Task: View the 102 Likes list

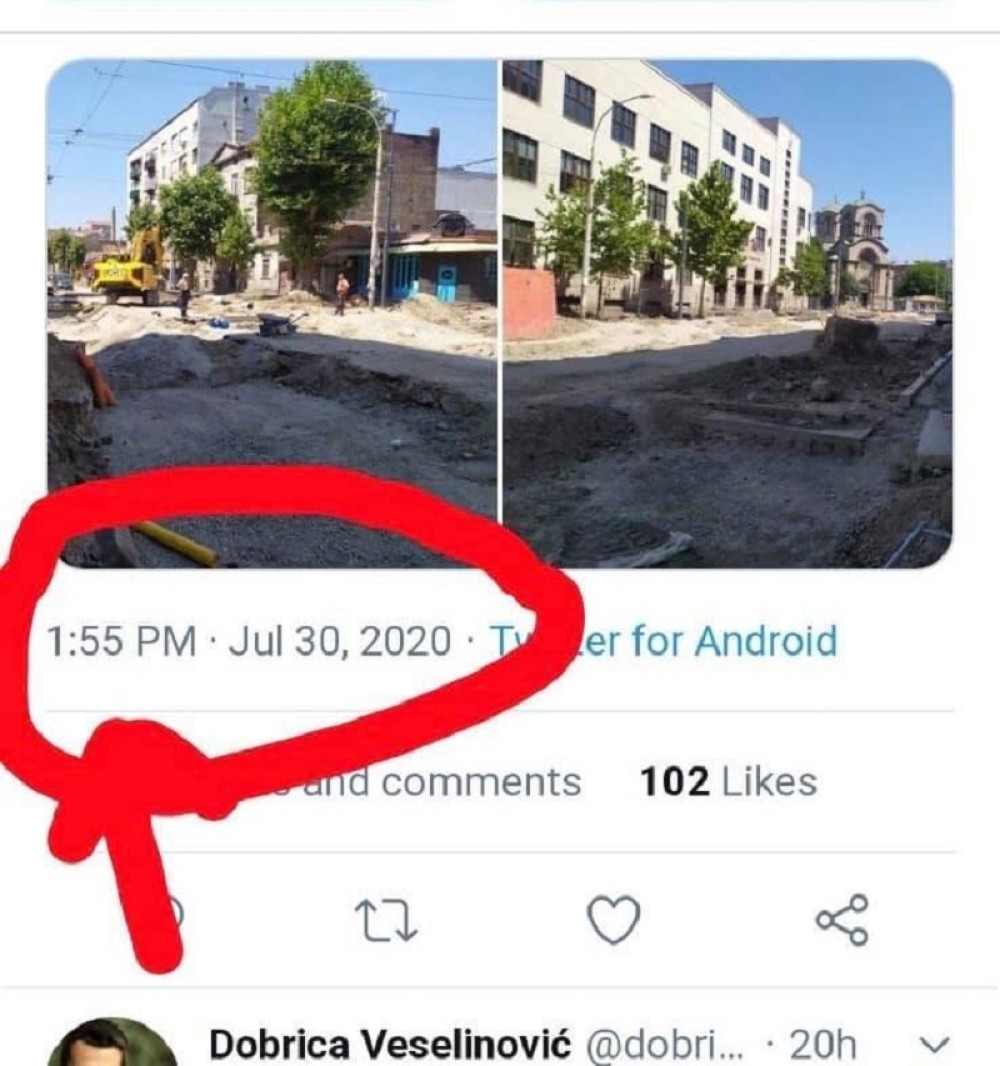Action: (728, 782)
